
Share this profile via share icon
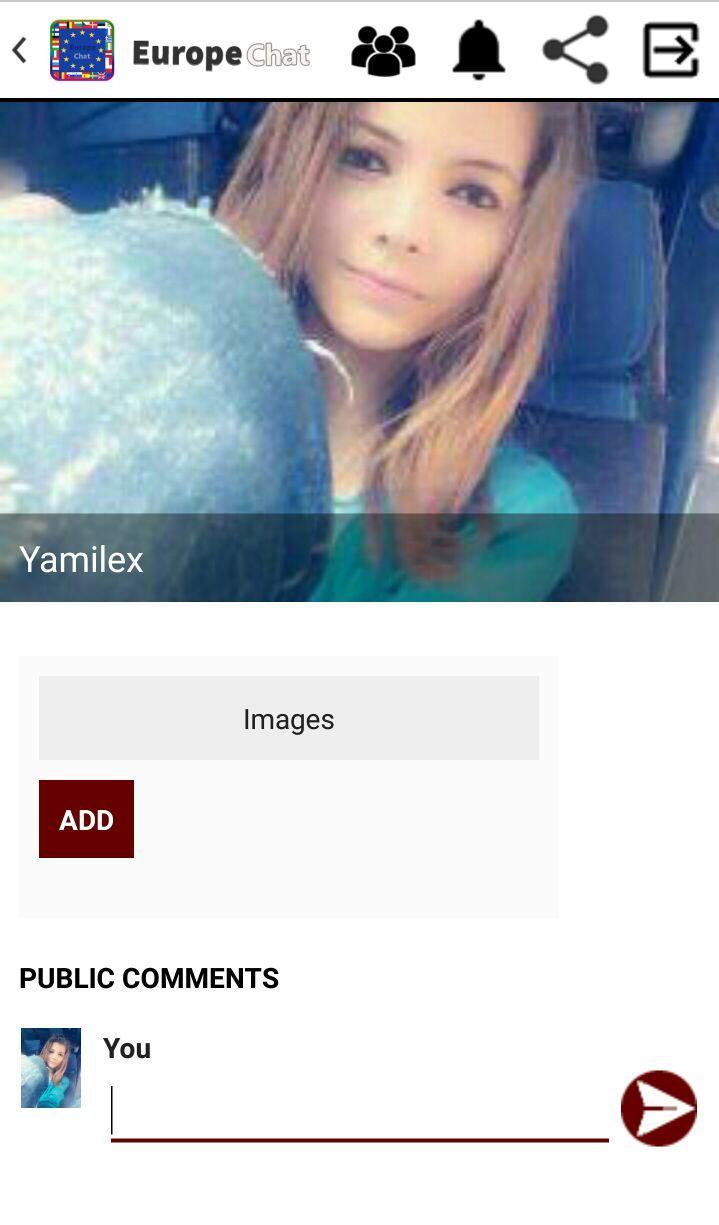(x=575, y=50)
